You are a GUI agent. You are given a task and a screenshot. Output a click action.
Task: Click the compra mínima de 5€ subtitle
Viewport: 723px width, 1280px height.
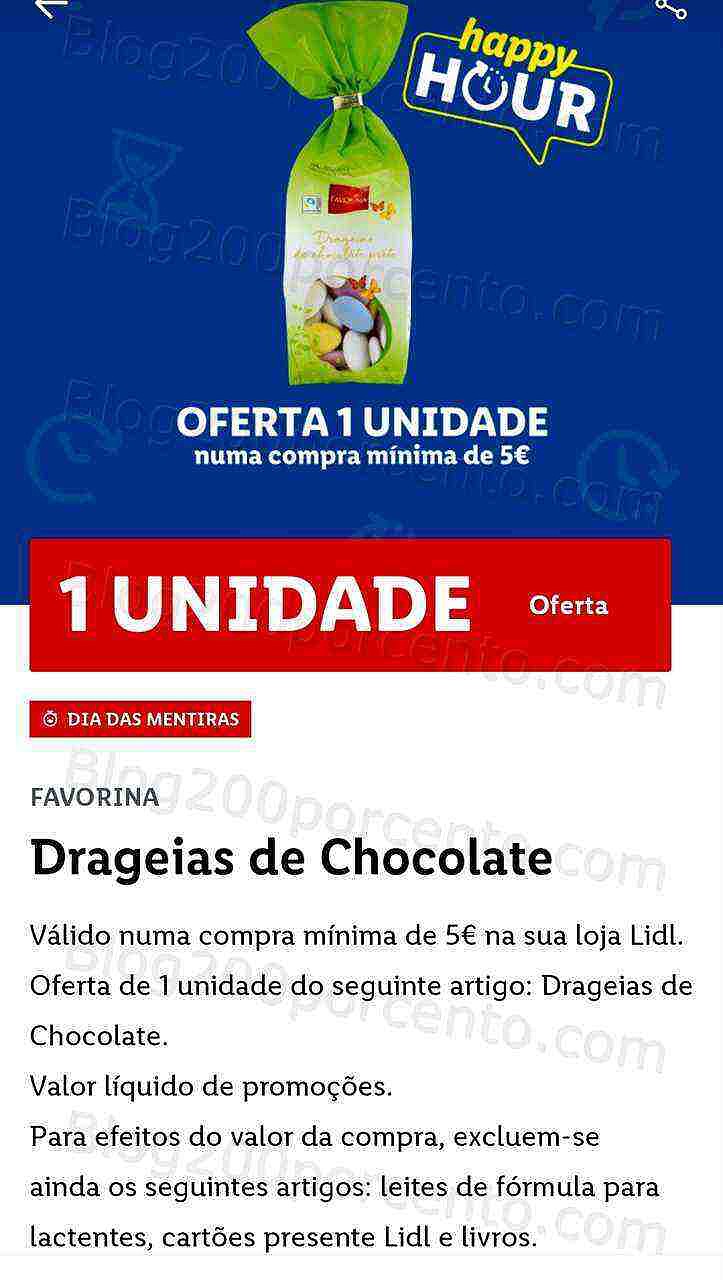[361, 460]
